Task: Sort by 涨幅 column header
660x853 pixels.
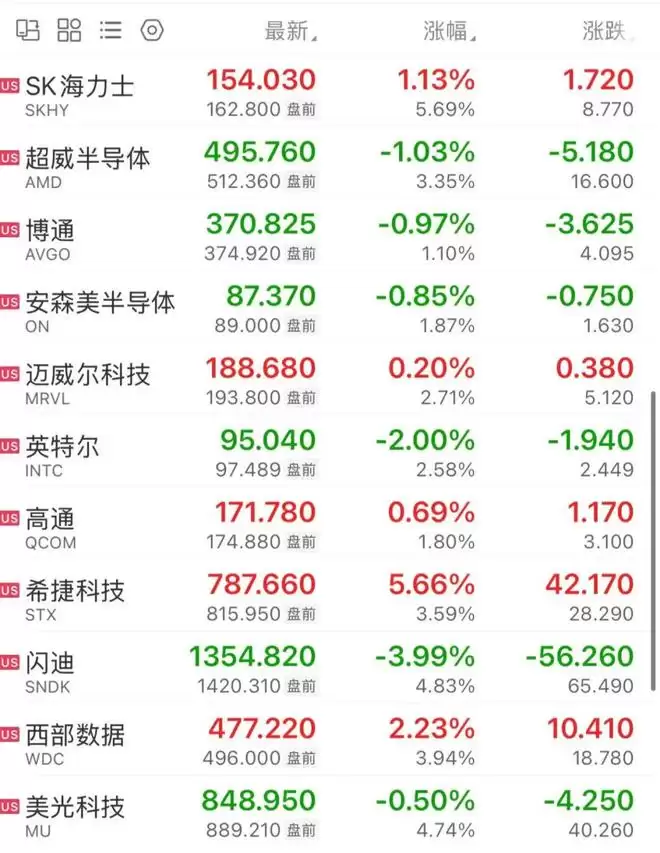Action: [x=449, y=31]
